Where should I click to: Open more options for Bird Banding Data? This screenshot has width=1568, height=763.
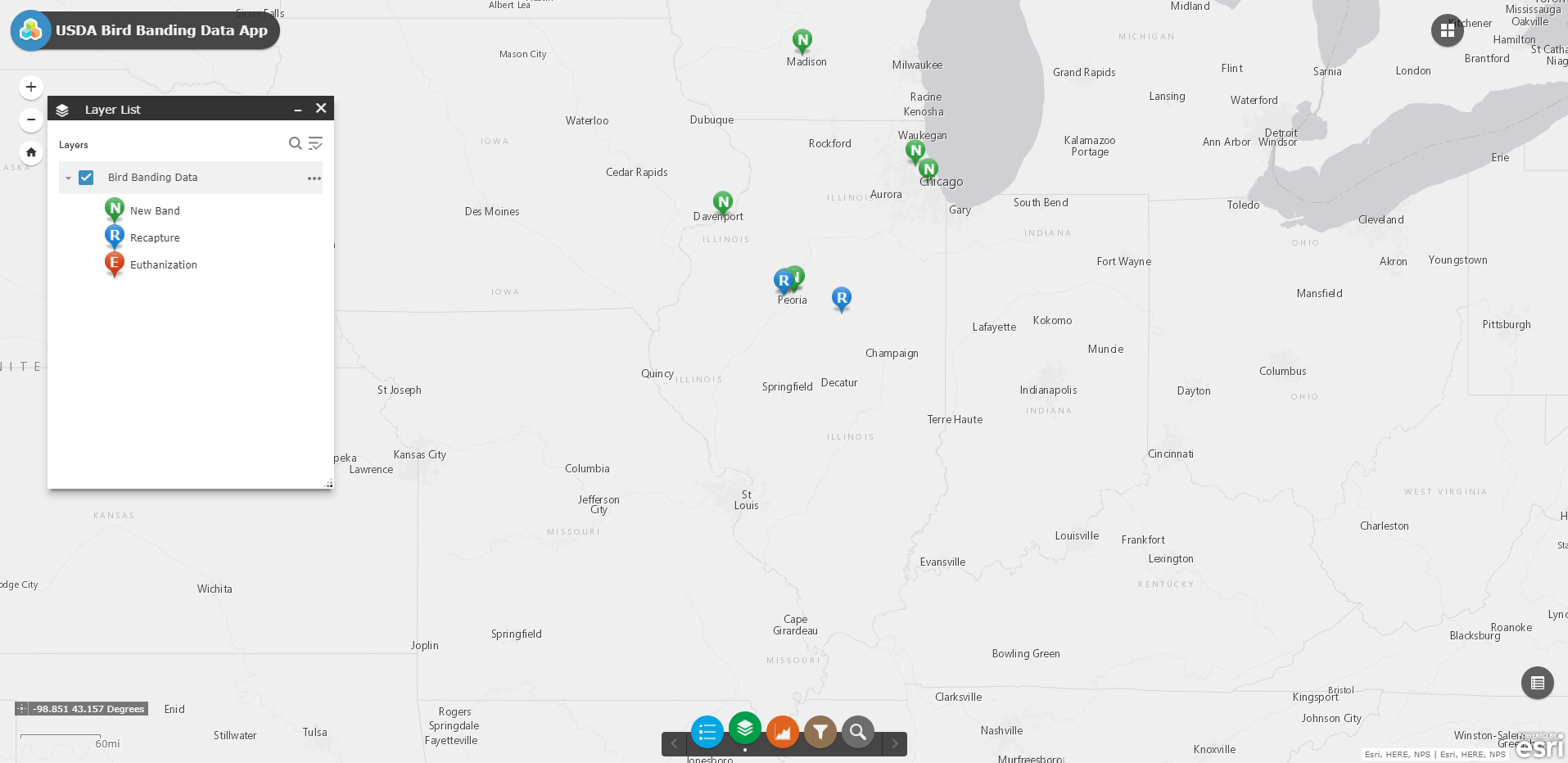[314, 178]
